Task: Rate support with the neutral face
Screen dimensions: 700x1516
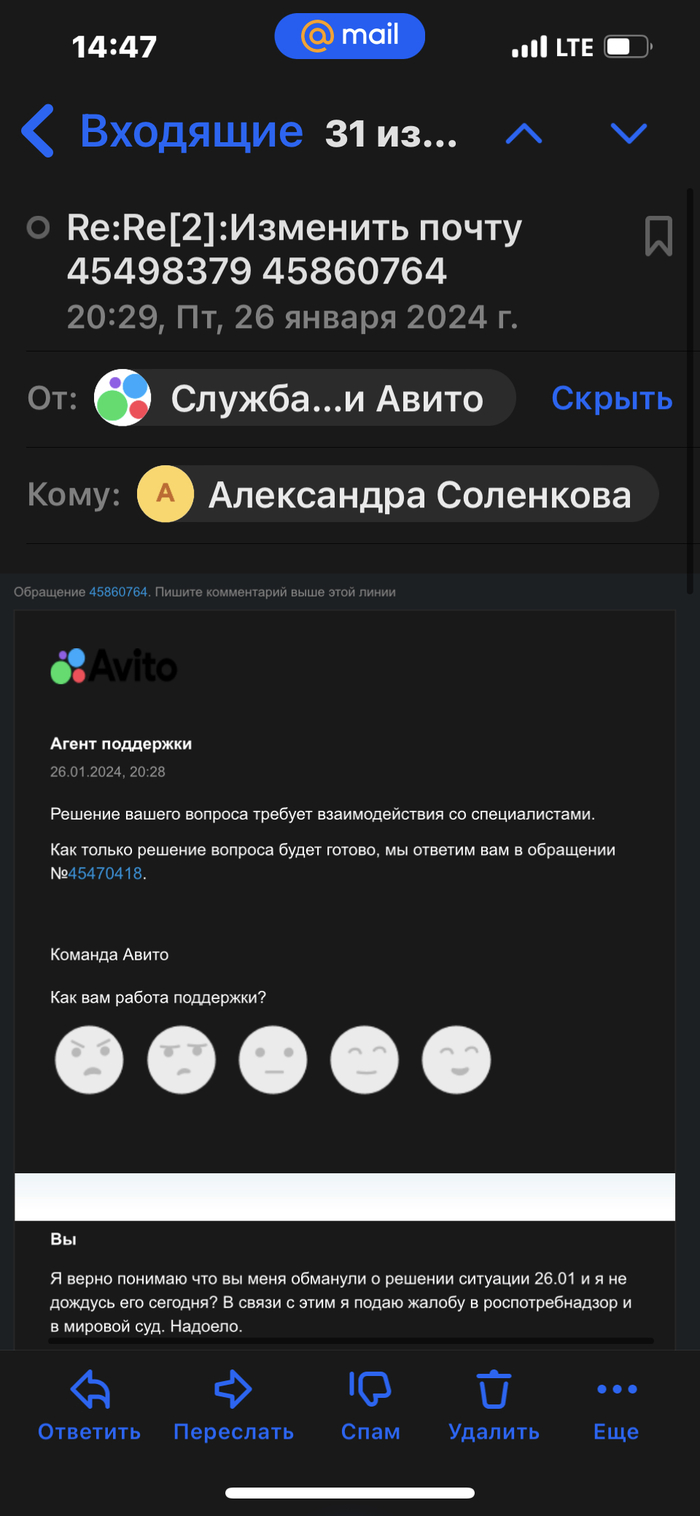Action: point(273,1060)
